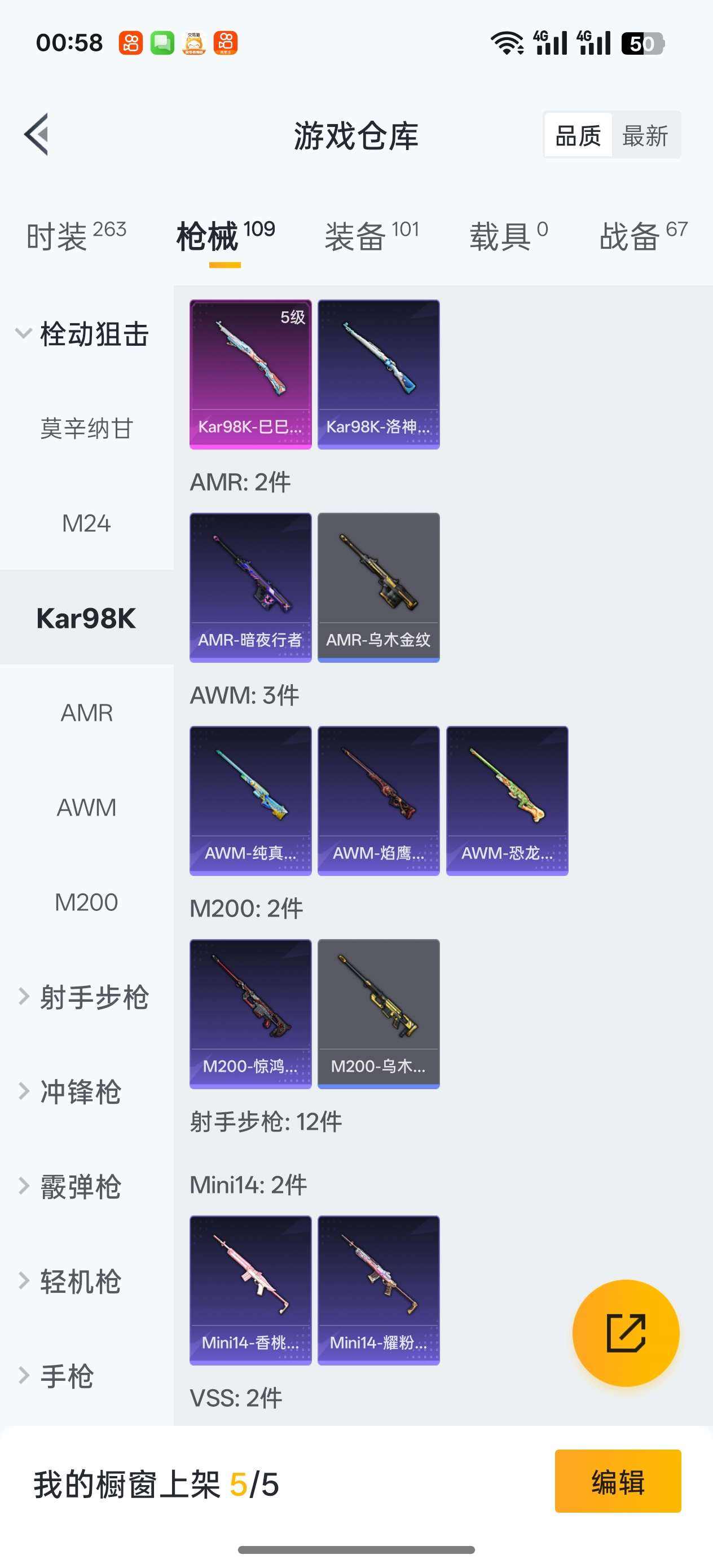Open the AMR-暗夜行者 skin

pyautogui.click(x=250, y=587)
